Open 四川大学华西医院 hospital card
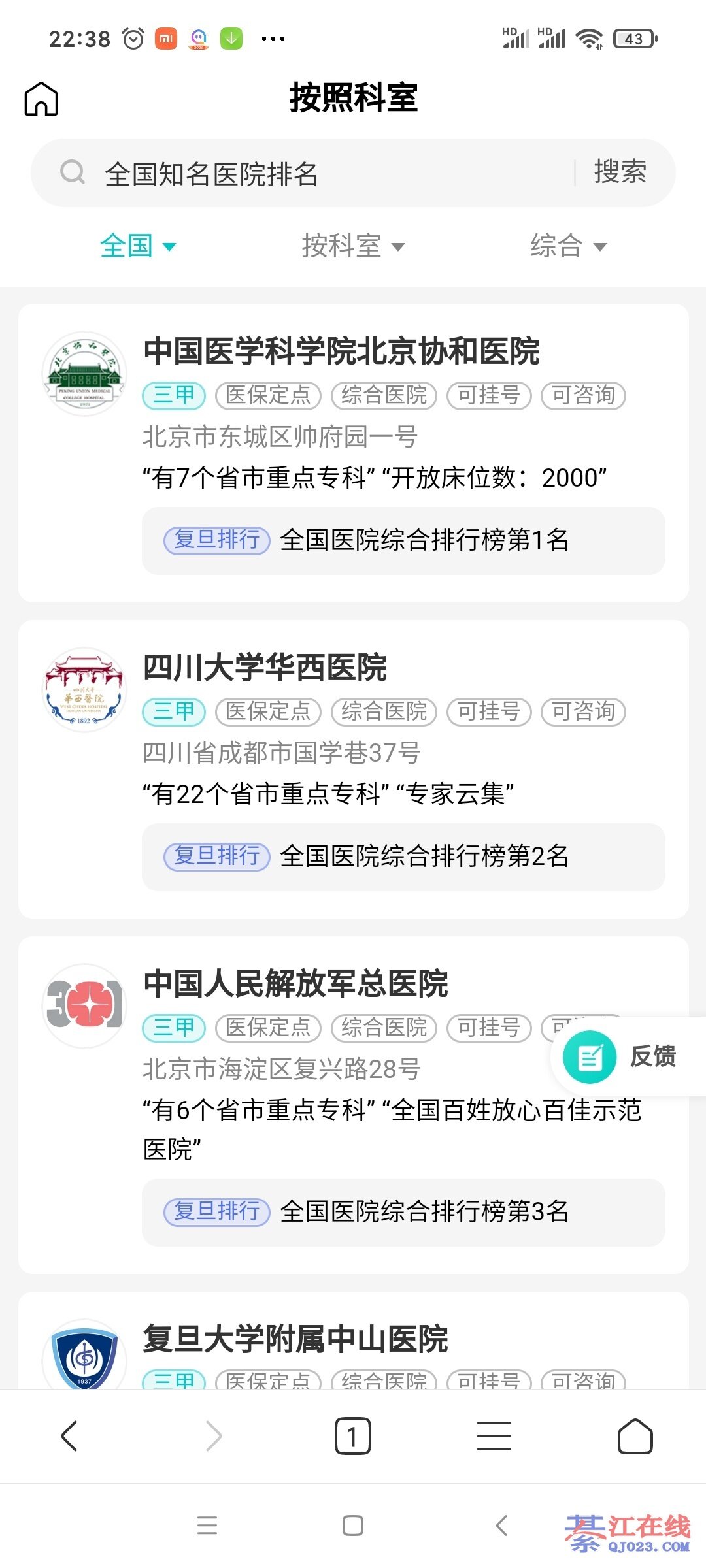The height and width of the screenshot is (1568, 706). click(x=354, y=770)
